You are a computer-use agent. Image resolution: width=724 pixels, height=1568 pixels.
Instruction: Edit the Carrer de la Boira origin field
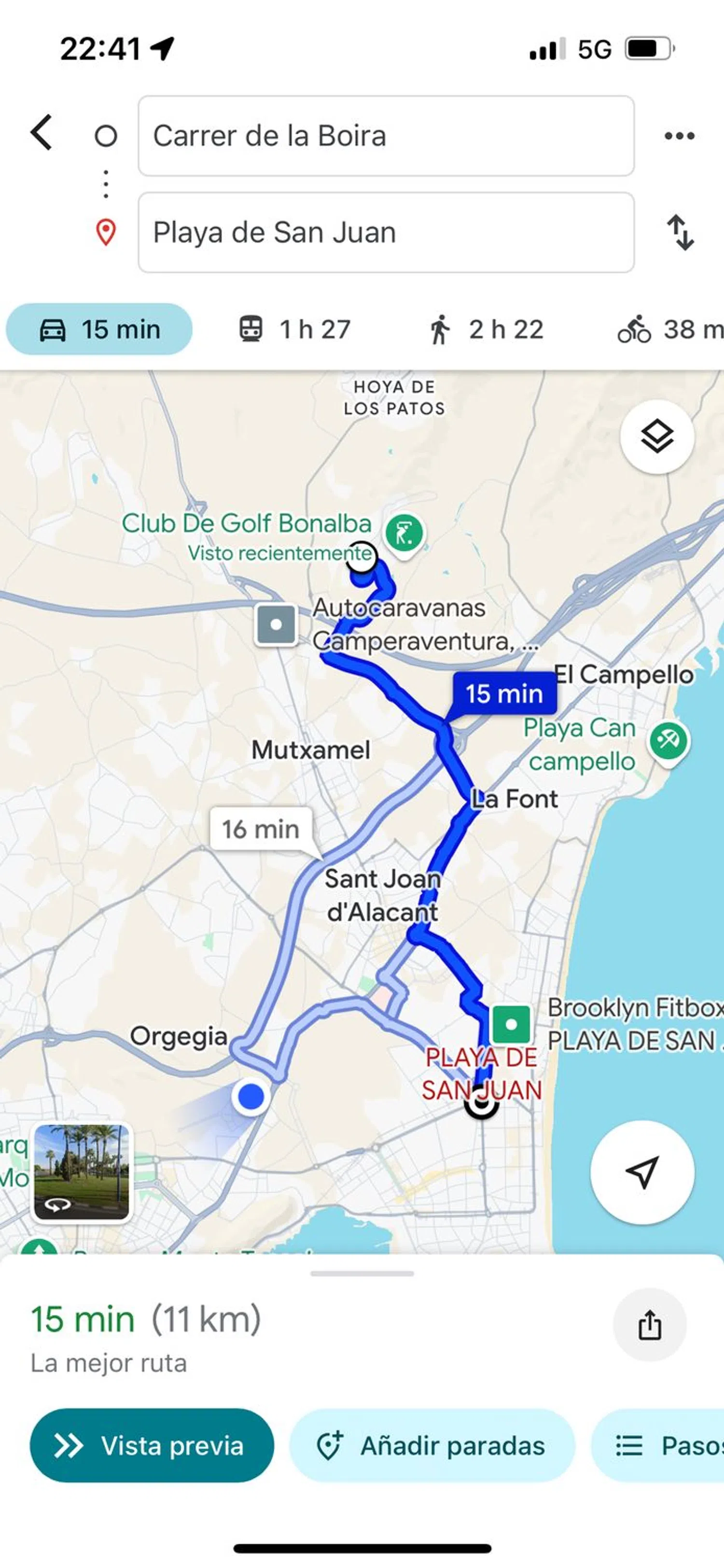(x=386, y=136)
